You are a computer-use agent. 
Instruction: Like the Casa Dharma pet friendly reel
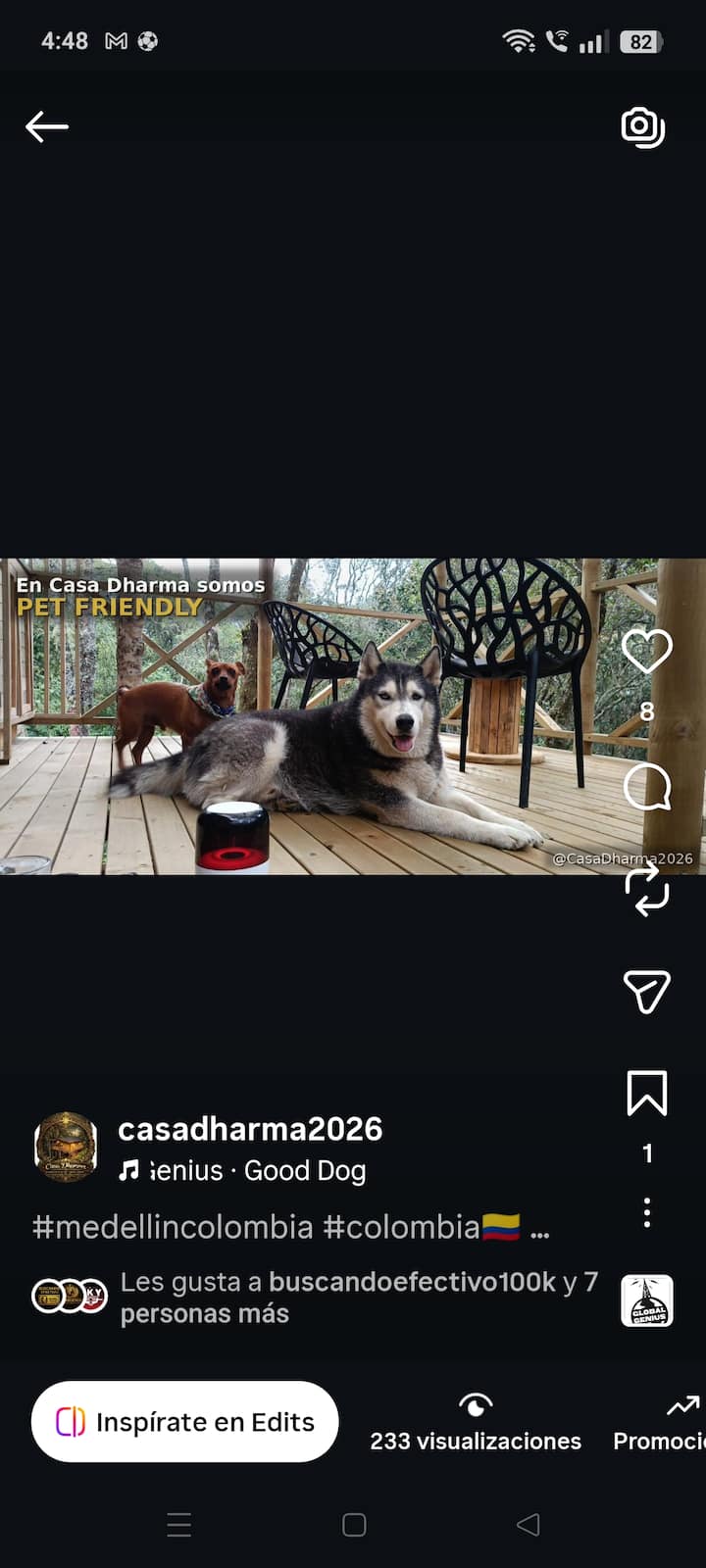tap(646, 652)
